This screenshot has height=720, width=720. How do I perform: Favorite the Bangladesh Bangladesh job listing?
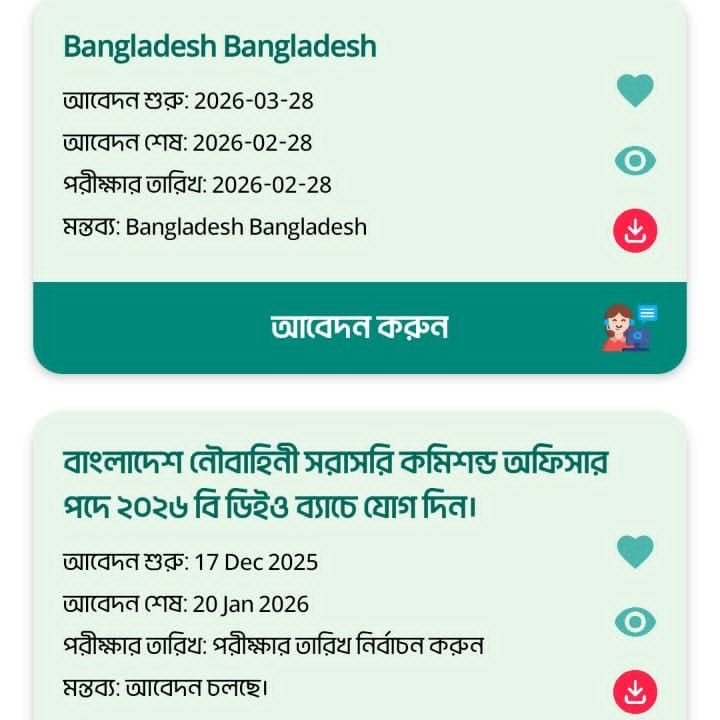(635, 91)
